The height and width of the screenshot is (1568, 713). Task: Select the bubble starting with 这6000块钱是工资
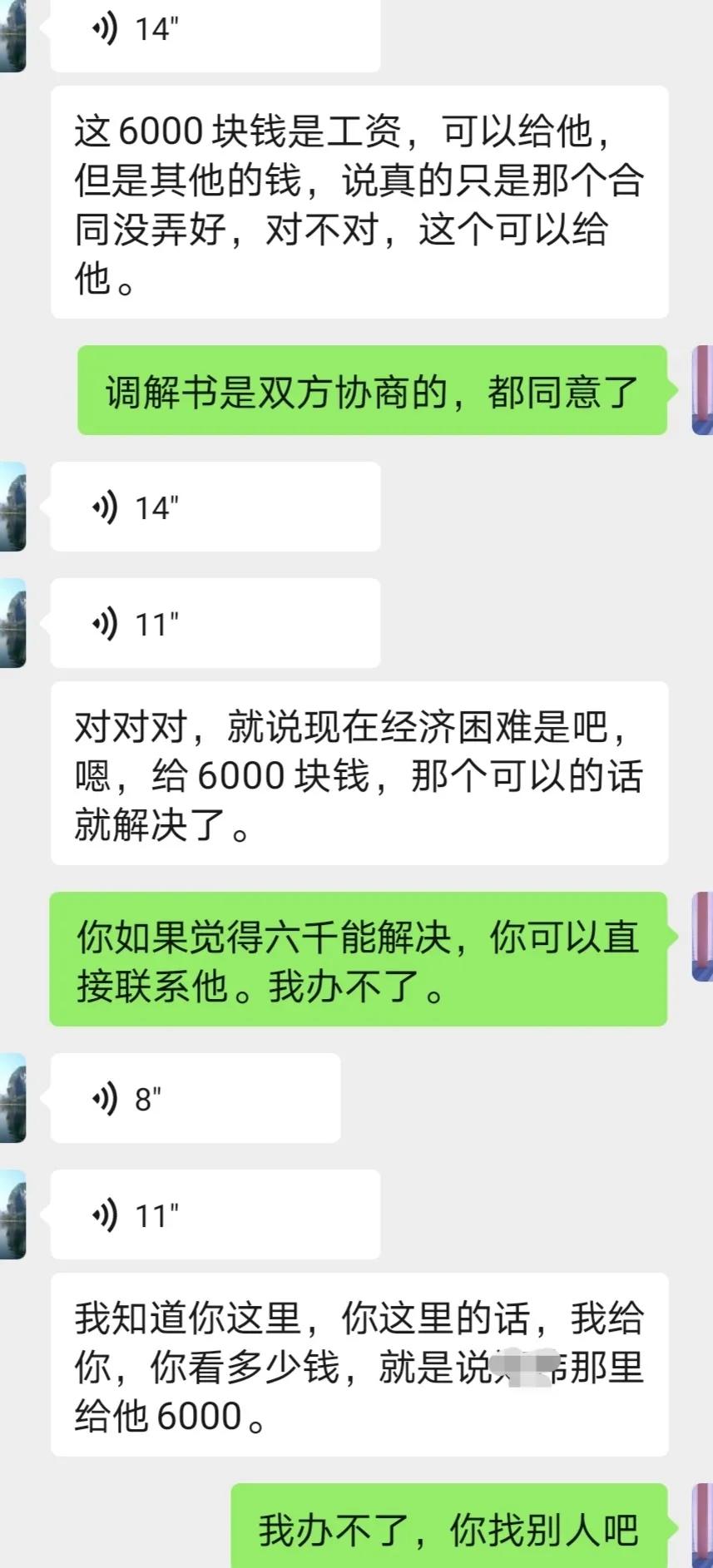tap(356, 200)
